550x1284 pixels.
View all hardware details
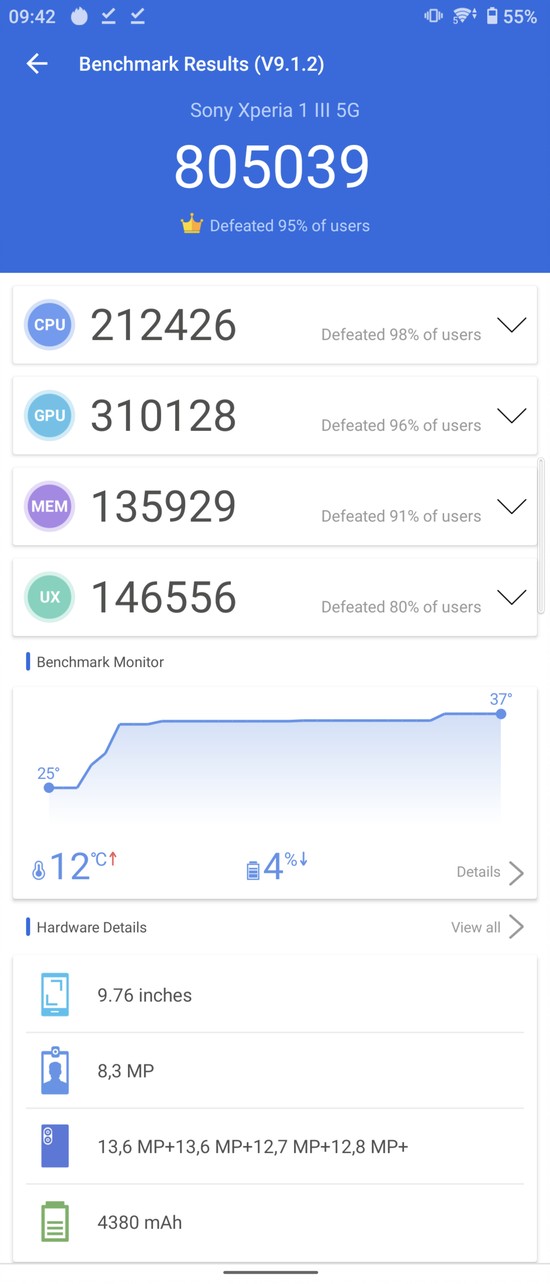[x=487, y=927]
